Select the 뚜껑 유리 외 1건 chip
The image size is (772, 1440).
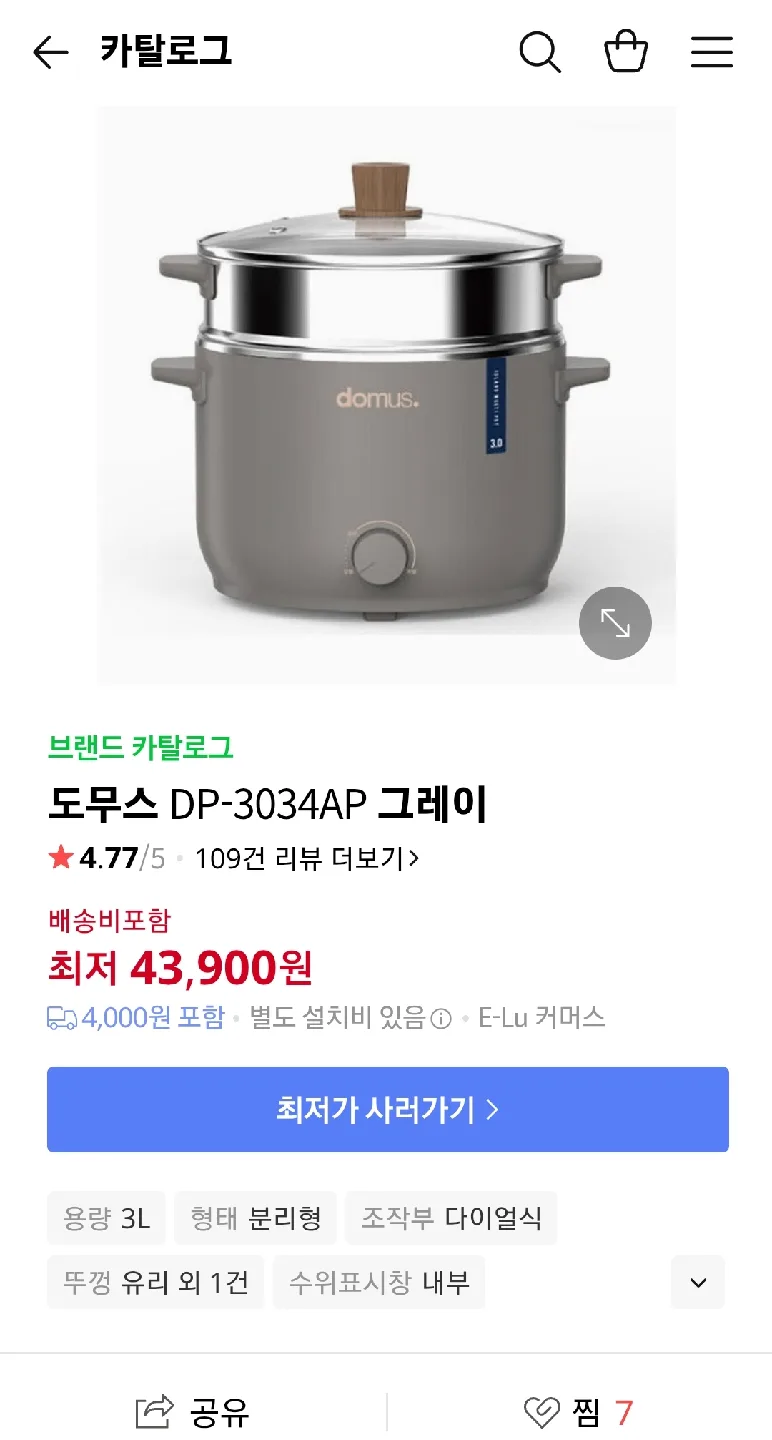[155, 1282]
